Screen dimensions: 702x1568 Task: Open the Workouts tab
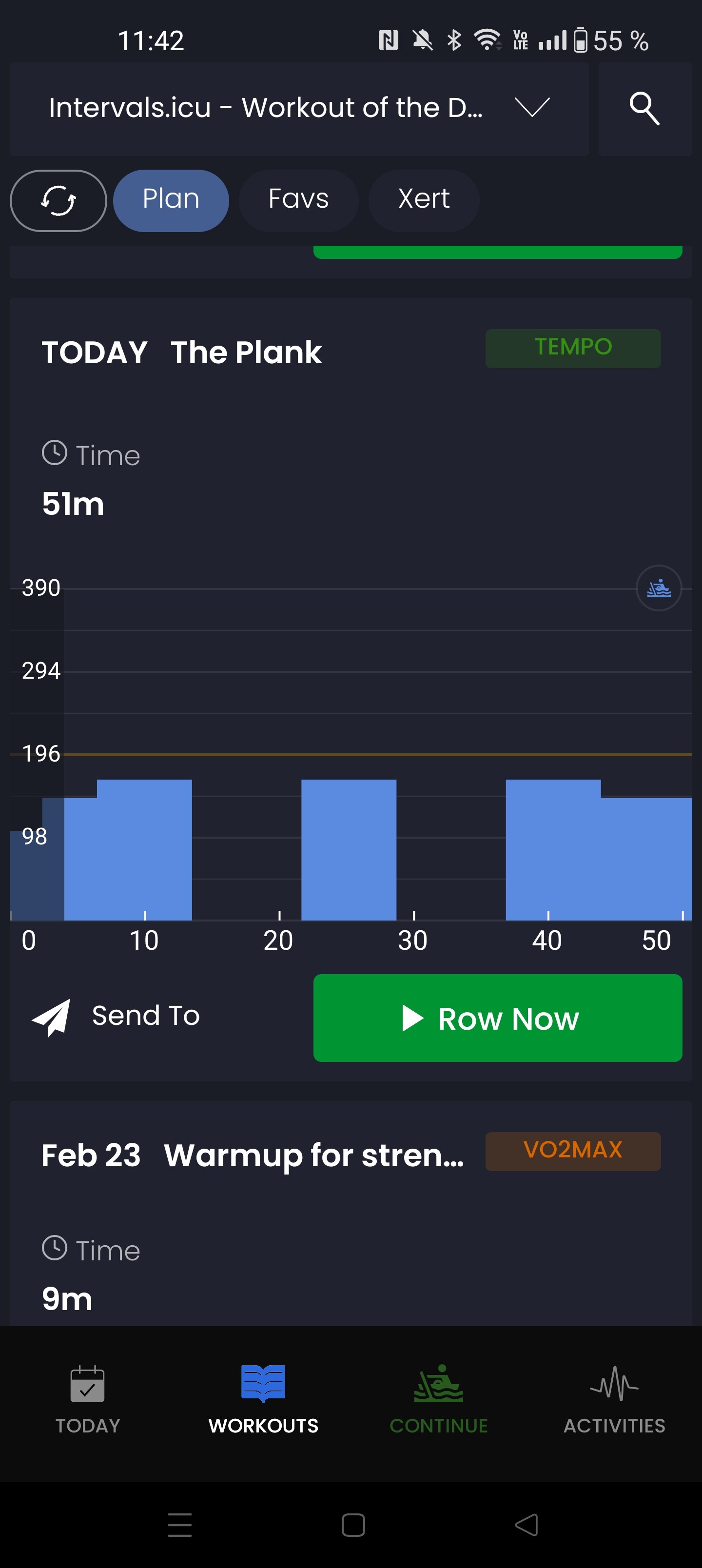(x=263, y=1400)
